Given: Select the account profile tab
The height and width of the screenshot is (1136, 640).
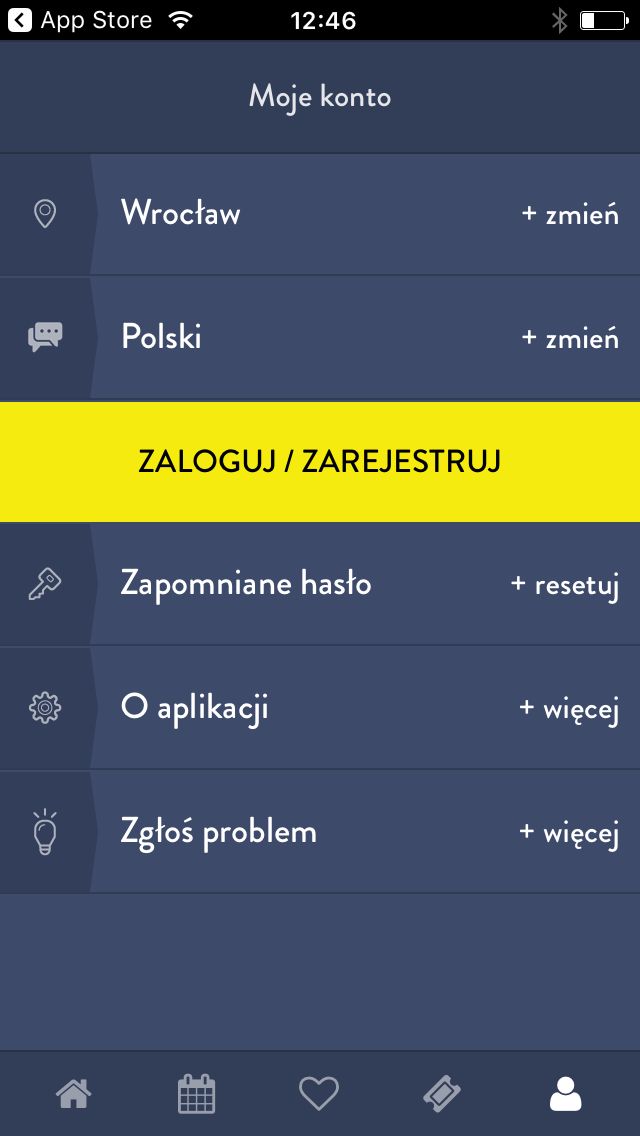Looking at the screenshot, I should point(565,1094).
